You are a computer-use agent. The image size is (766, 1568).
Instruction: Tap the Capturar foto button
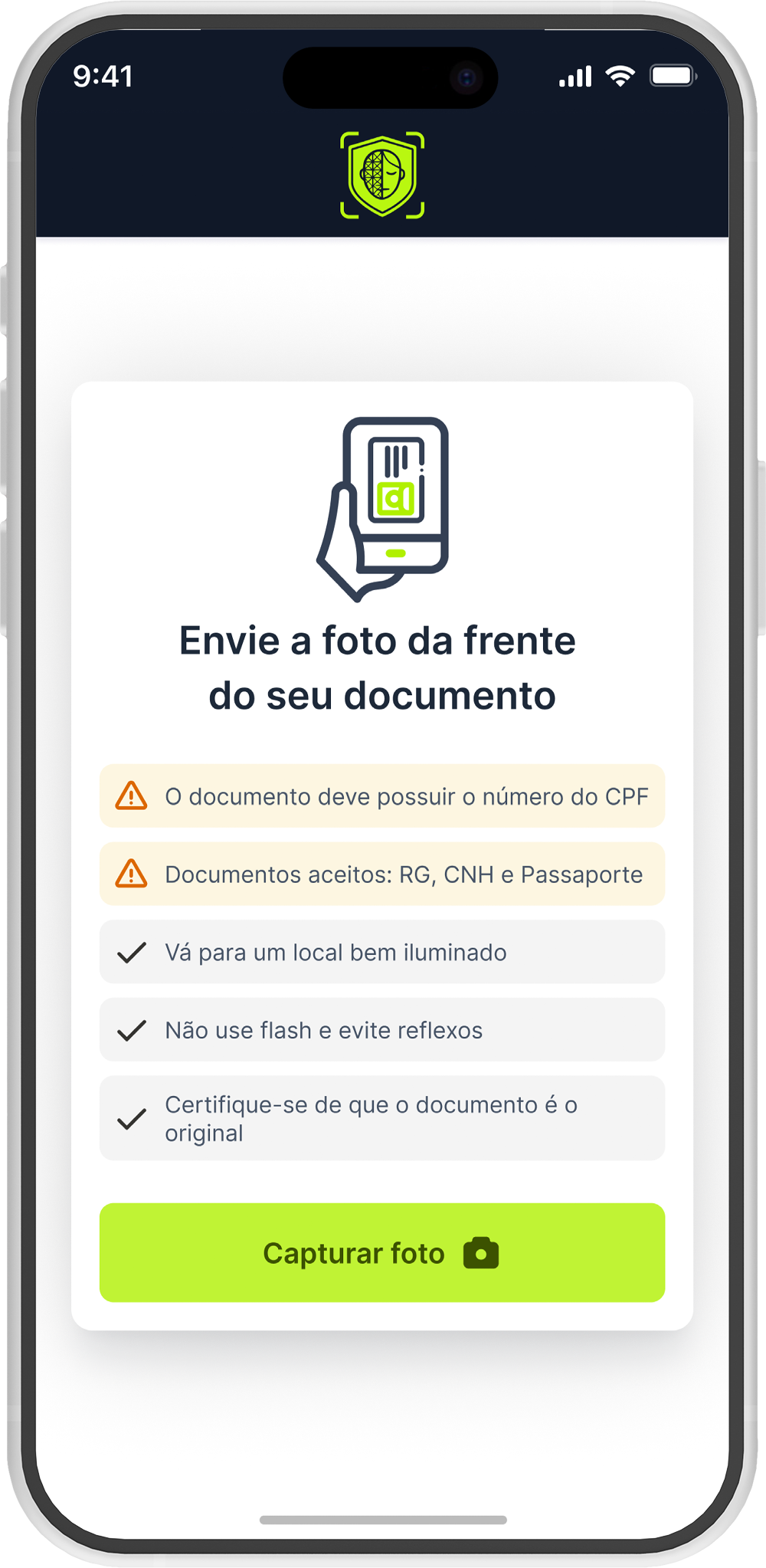381,1252
